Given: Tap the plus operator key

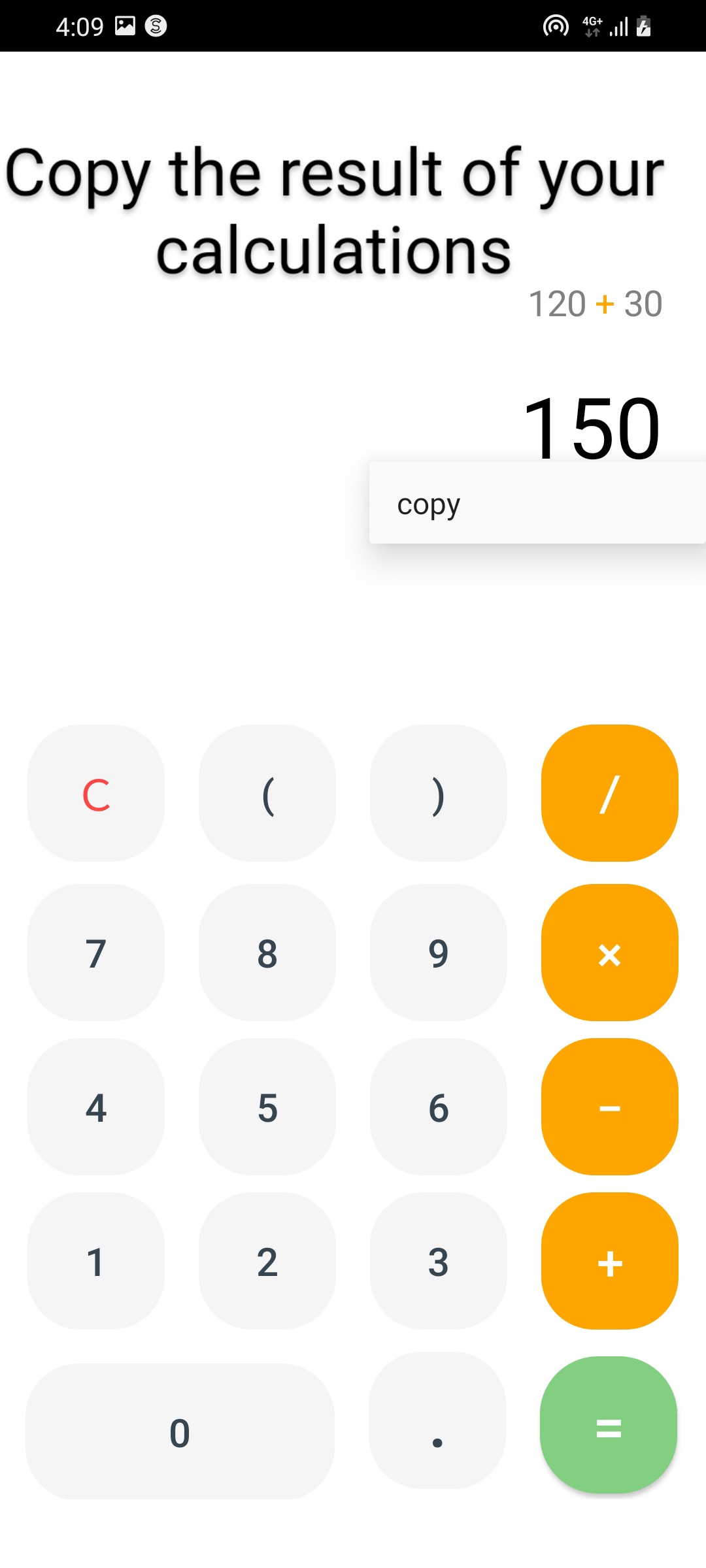Looking at the screenshot, I should pos(610,1261).
